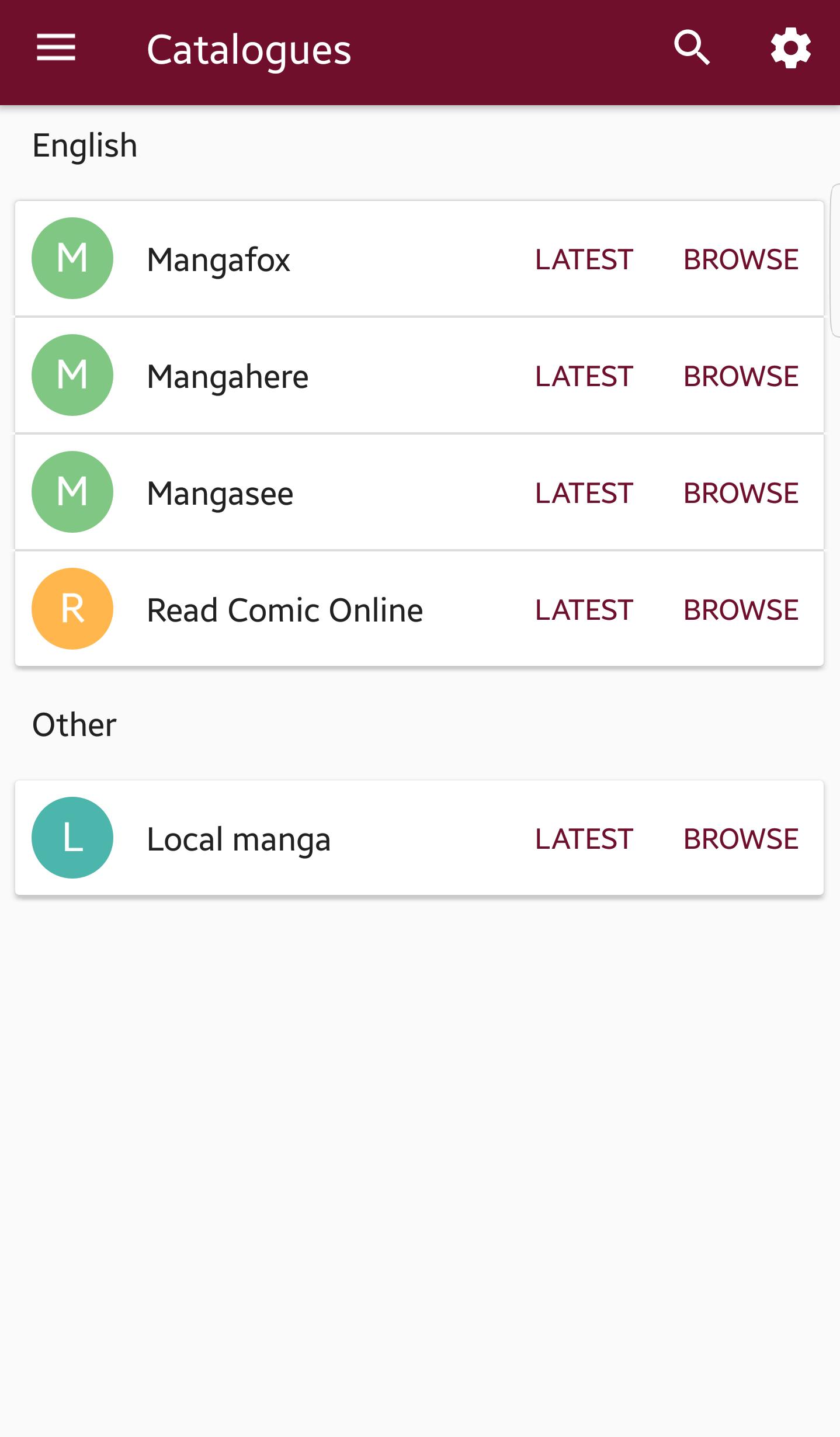This screenshot has height=1437, width=840.
Task: Browse Read Comic Online
Action: [741, 610]
